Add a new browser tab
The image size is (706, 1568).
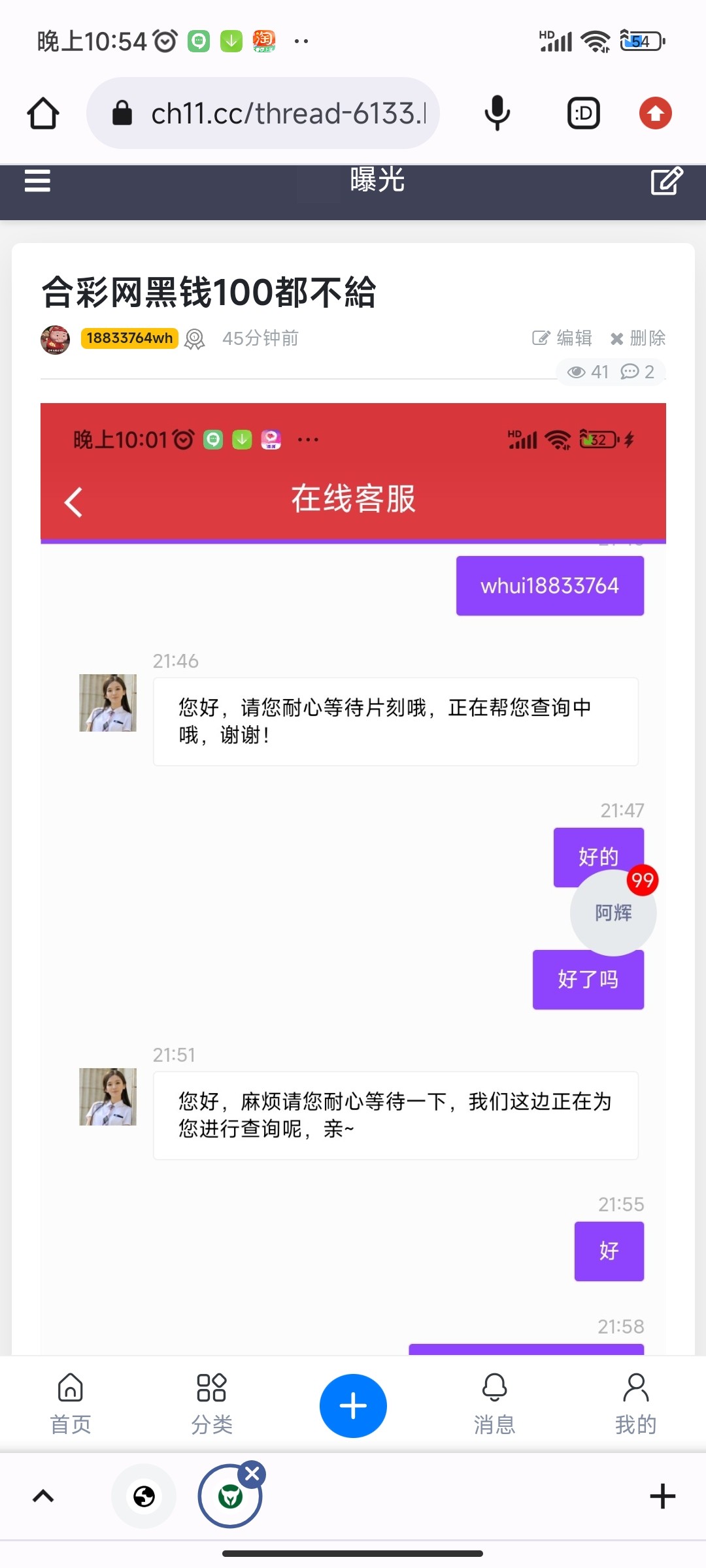(662, 1496)
